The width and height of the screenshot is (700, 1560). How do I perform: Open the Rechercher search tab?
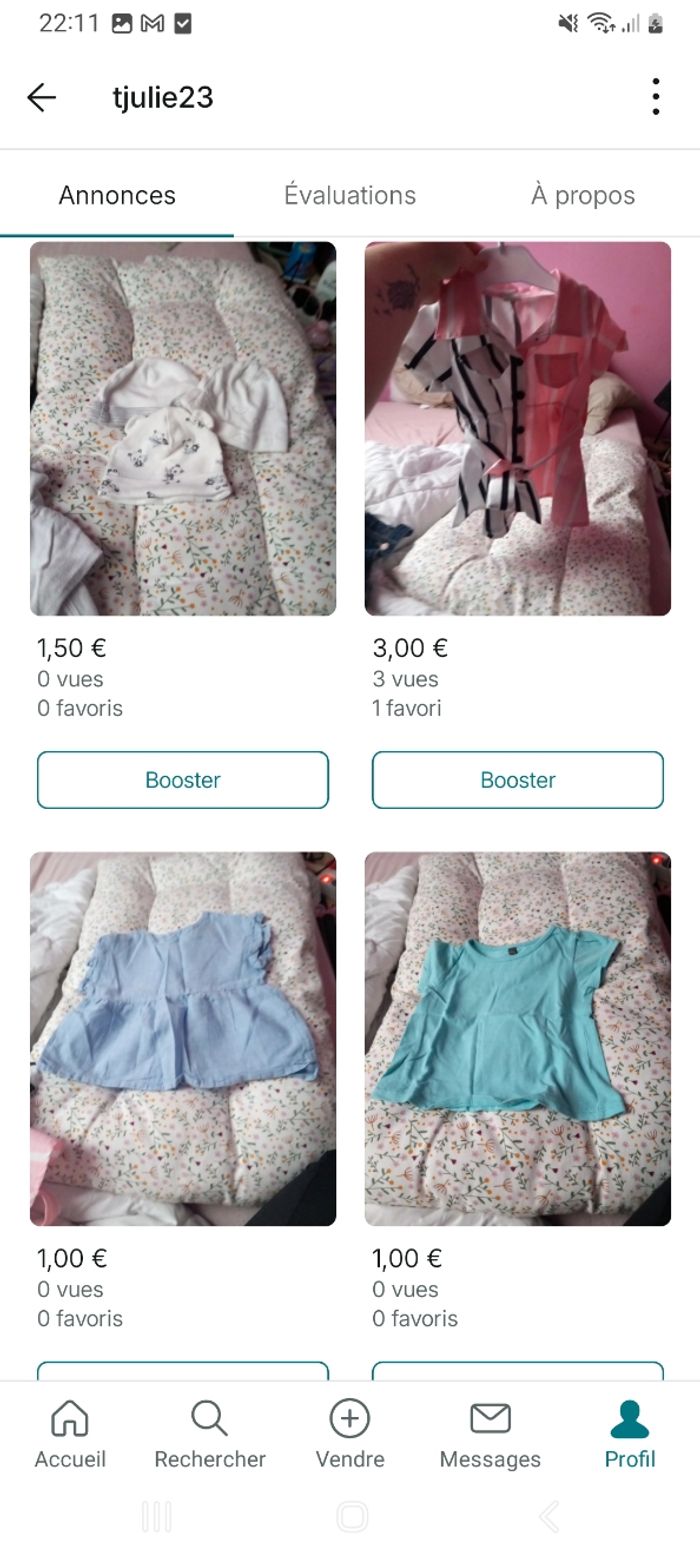click(x=210, y=1435)
